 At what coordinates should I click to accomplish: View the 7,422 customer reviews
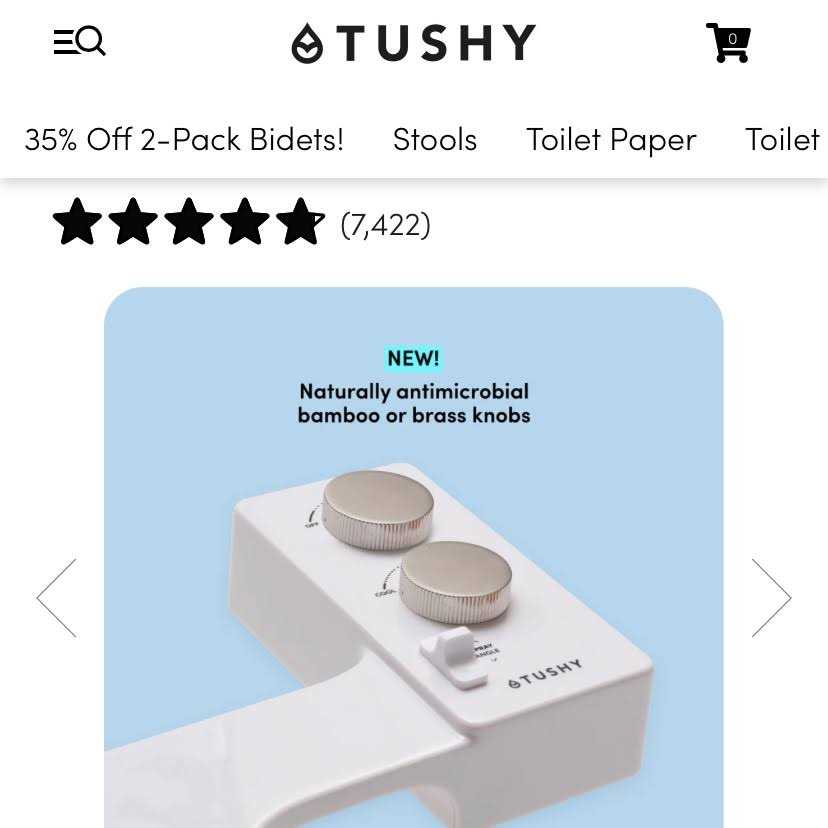tap(385, 225)
